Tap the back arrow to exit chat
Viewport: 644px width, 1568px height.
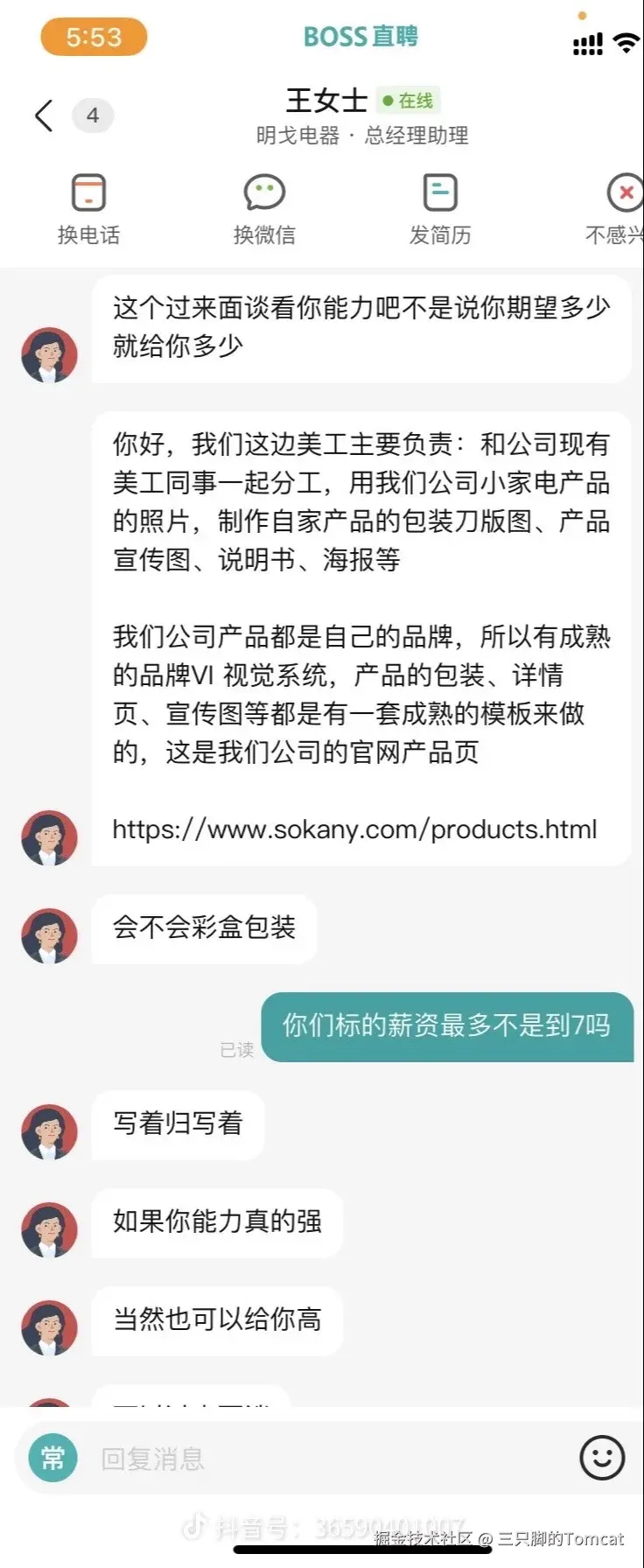coord(41,115)
